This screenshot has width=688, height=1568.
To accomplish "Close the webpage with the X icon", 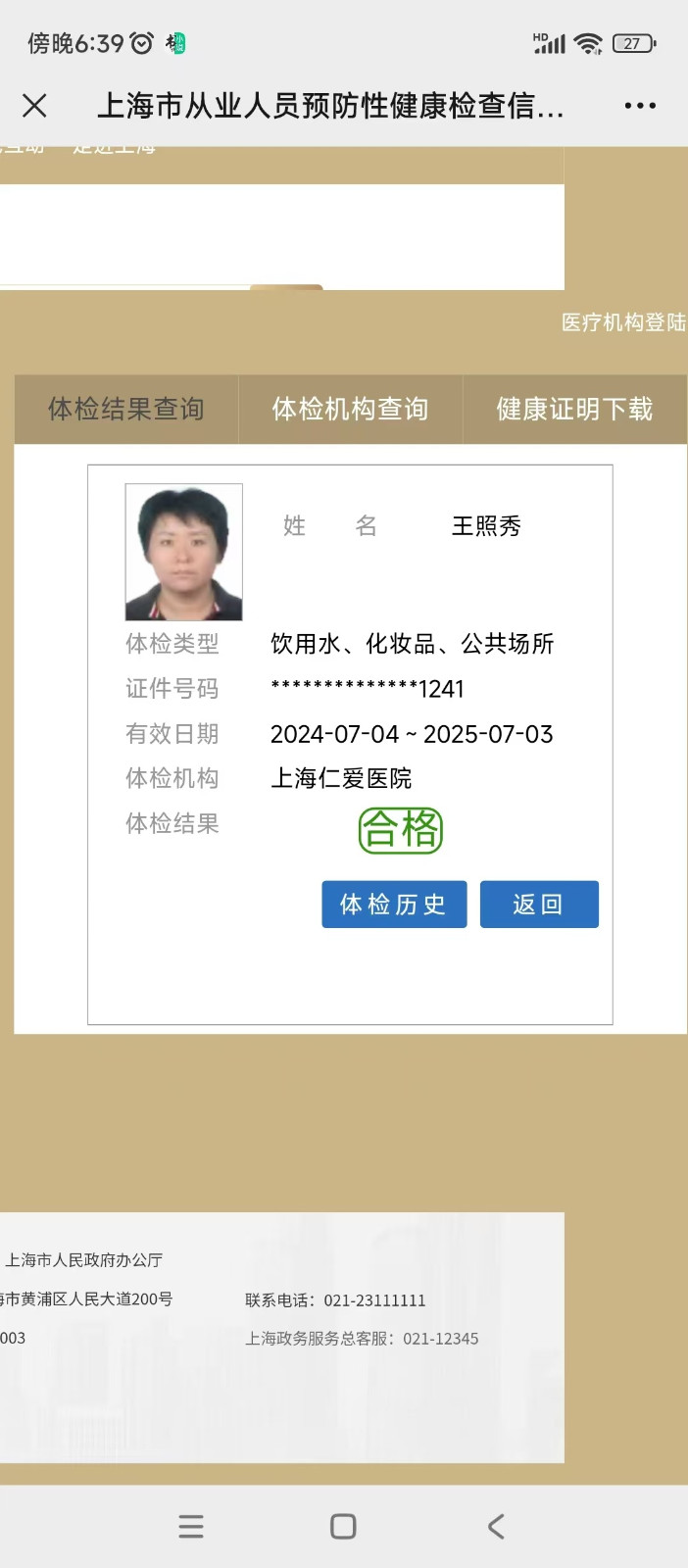I will click(34, 106).
